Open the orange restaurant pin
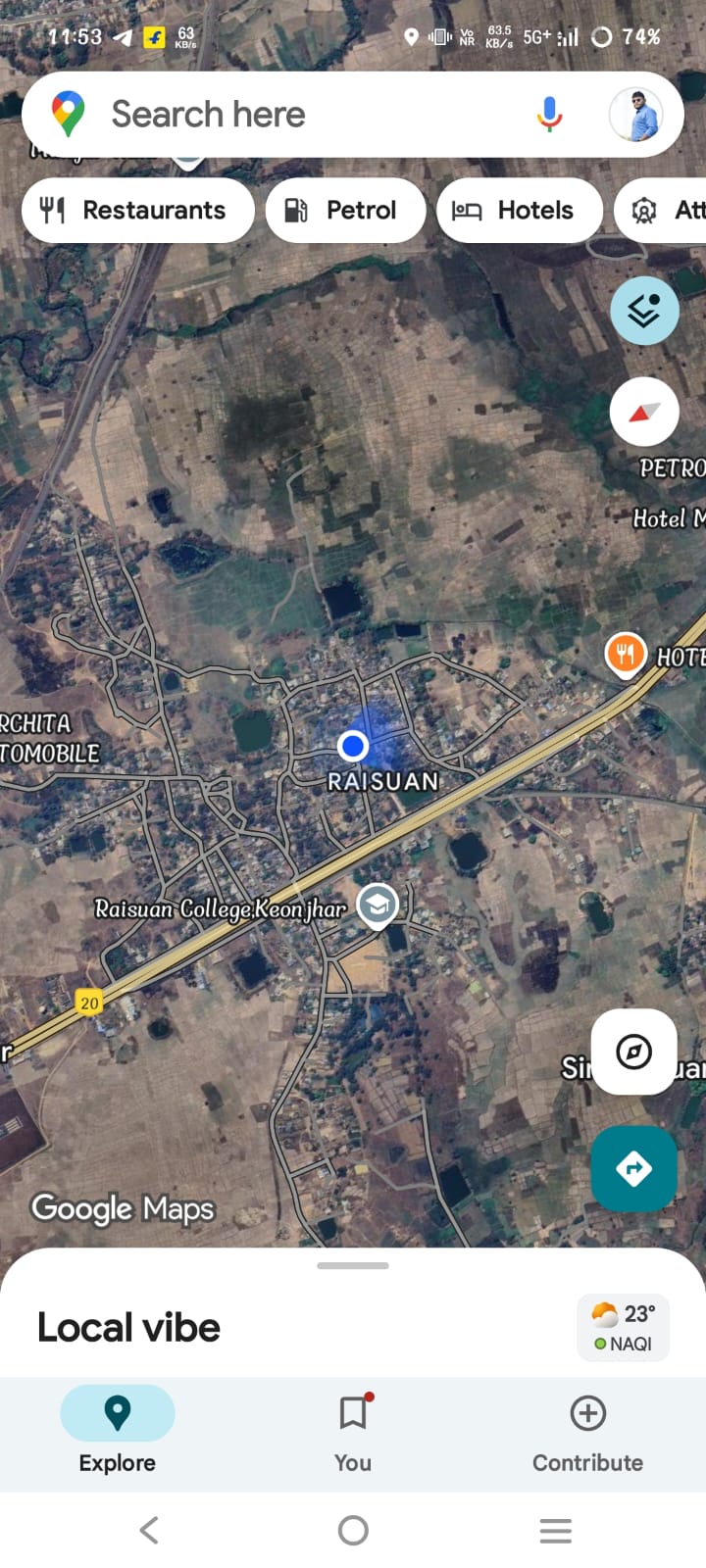 pos(625,654)
